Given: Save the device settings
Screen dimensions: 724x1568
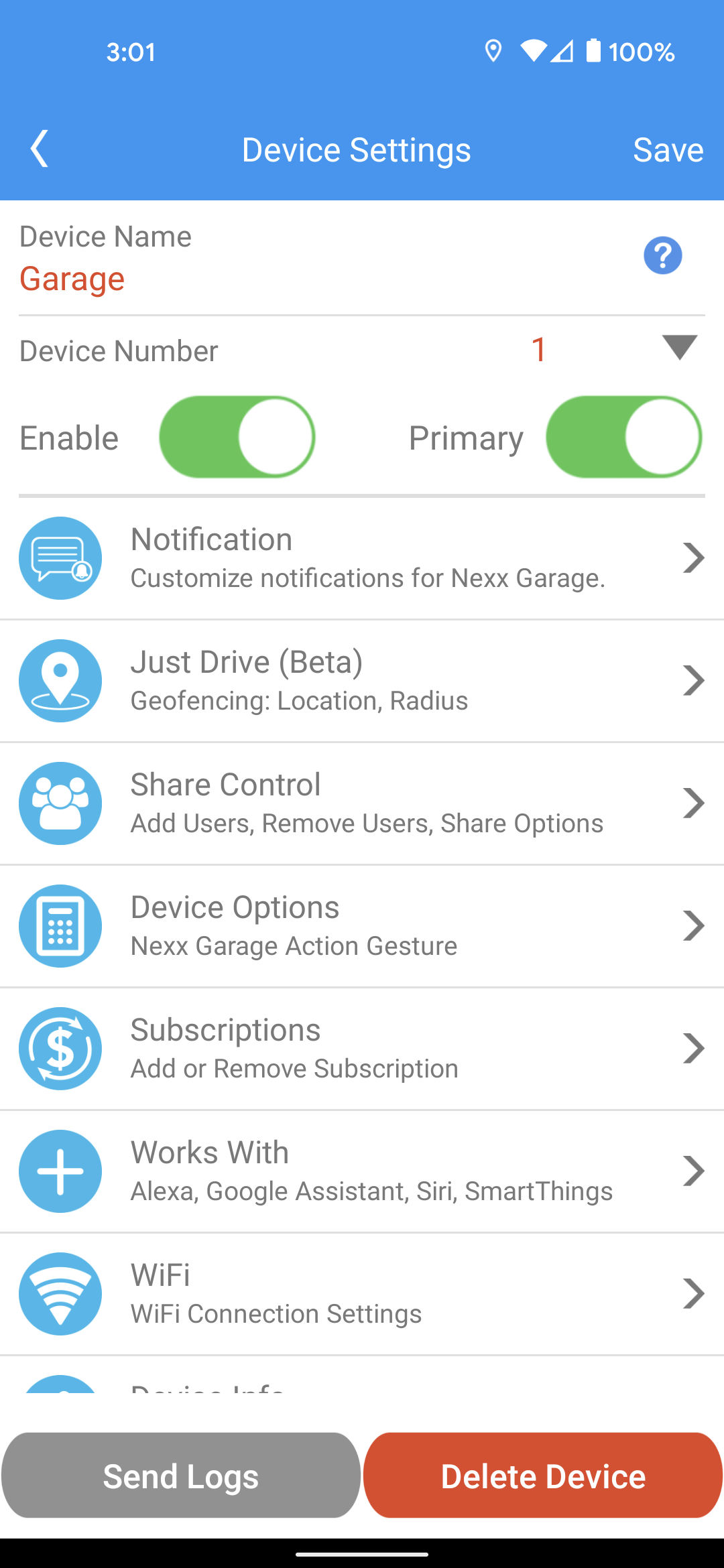Looking at the screenshot, I should (x=668, y=149).
